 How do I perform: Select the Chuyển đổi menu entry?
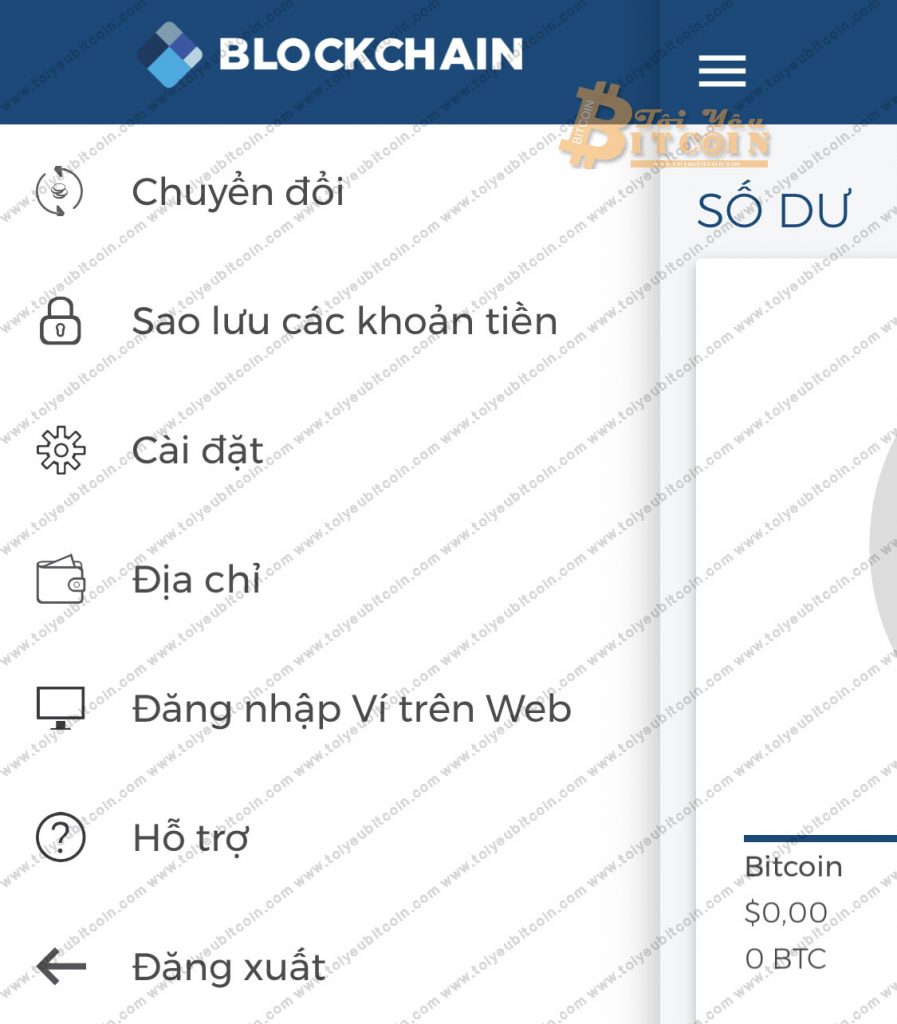click(238, 192)
